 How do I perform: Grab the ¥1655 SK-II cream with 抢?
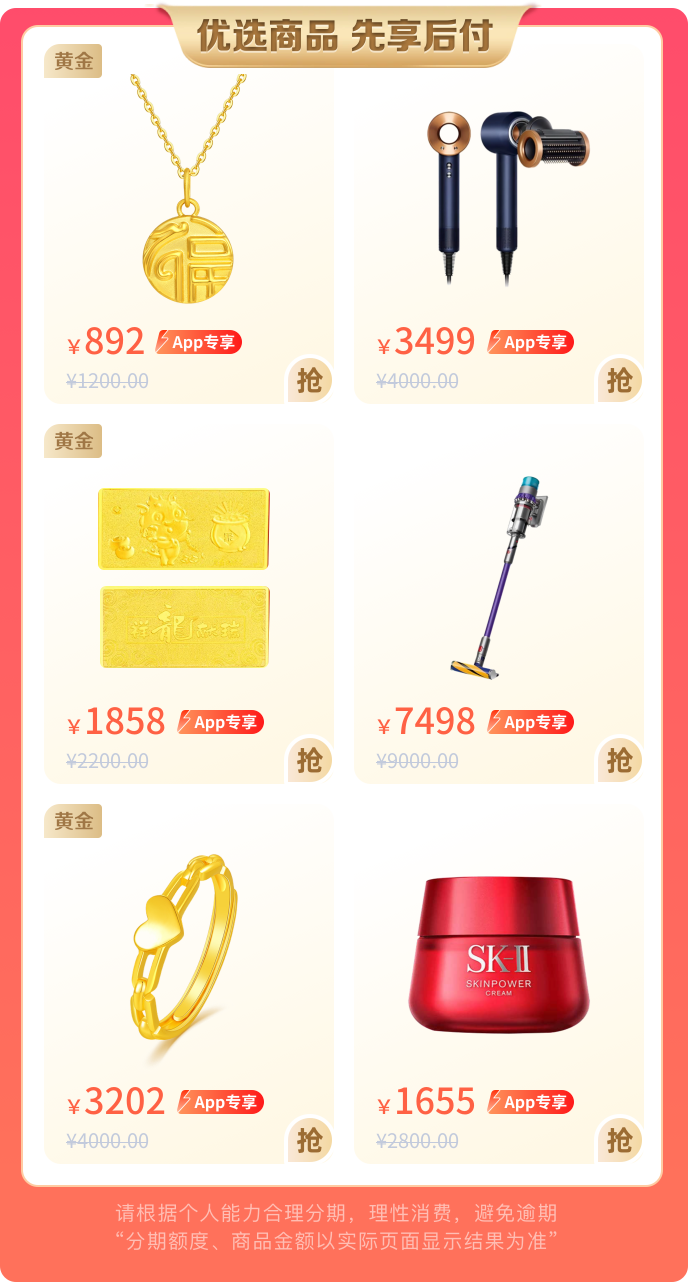tap(620, 1140)
